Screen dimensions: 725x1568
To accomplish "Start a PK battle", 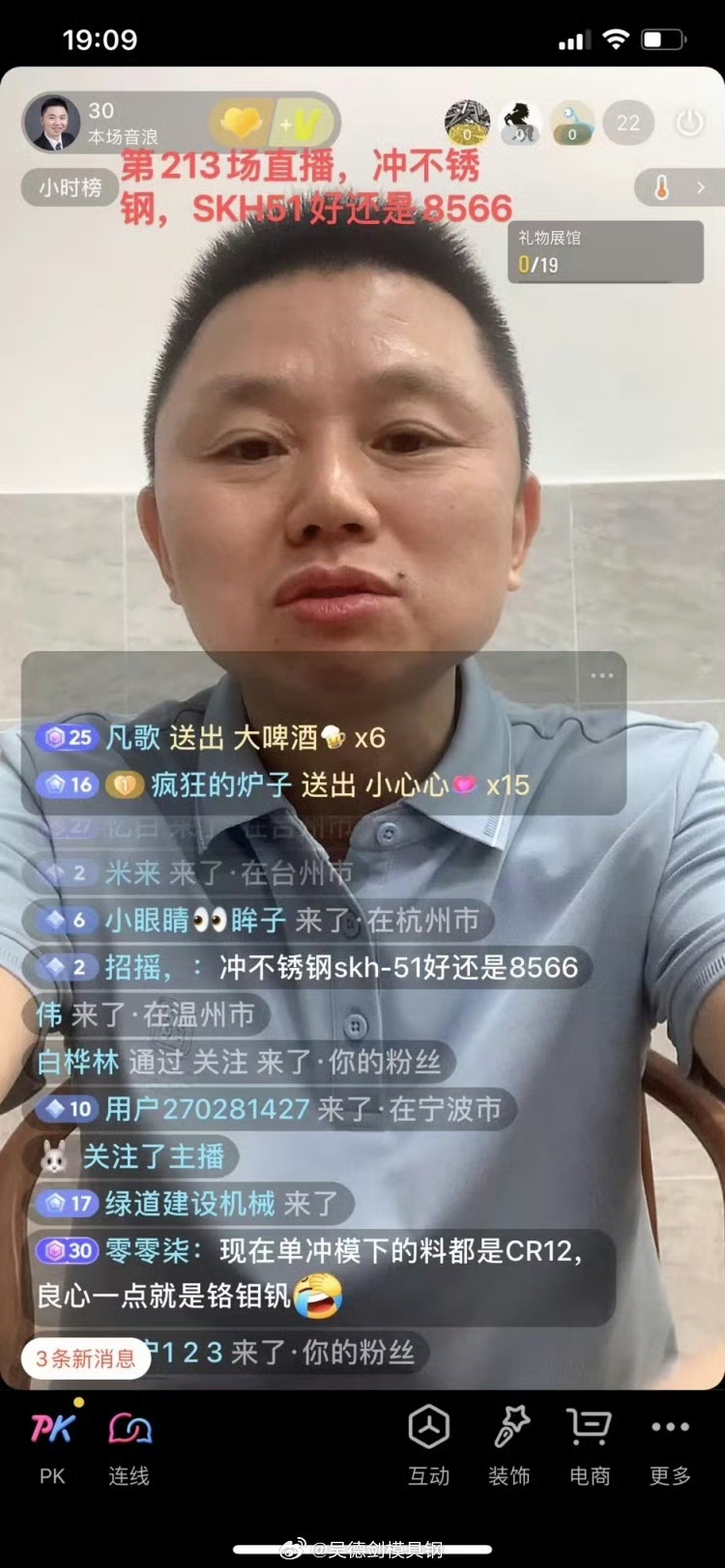I will pyautogui.click(x=52, y=1443).
